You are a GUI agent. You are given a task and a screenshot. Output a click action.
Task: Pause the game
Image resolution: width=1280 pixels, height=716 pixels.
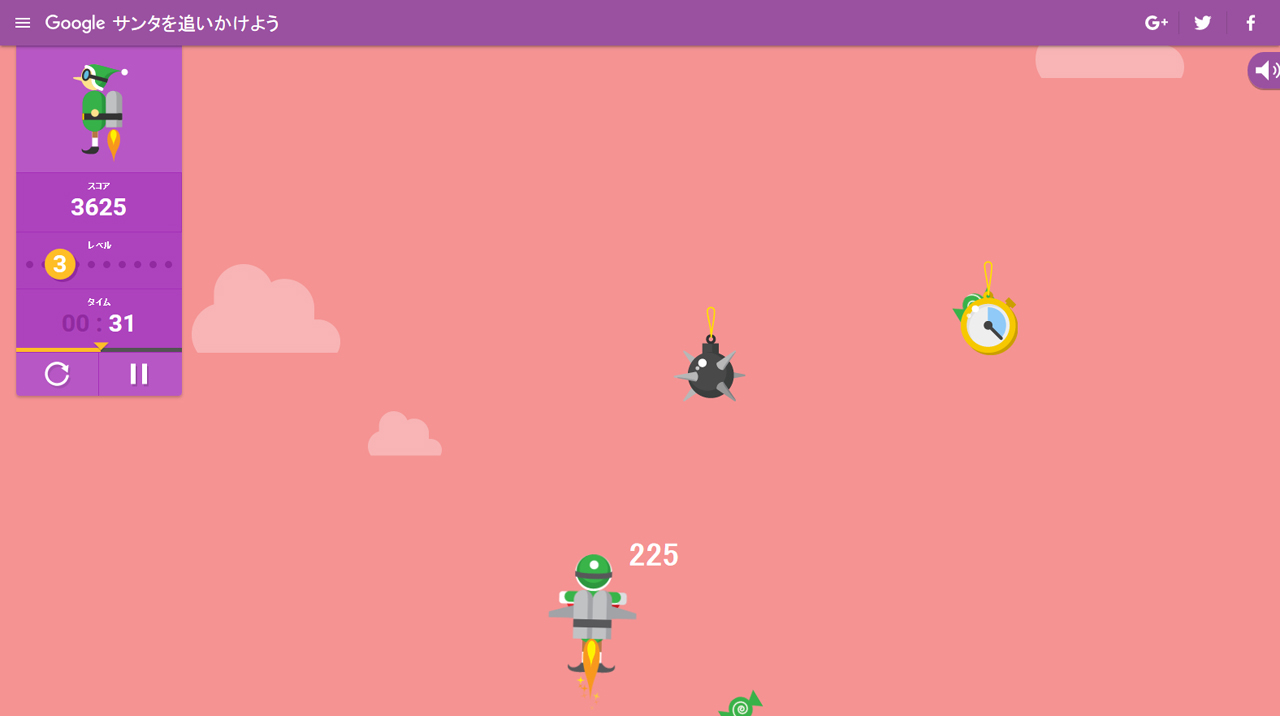tap(139, 374)
